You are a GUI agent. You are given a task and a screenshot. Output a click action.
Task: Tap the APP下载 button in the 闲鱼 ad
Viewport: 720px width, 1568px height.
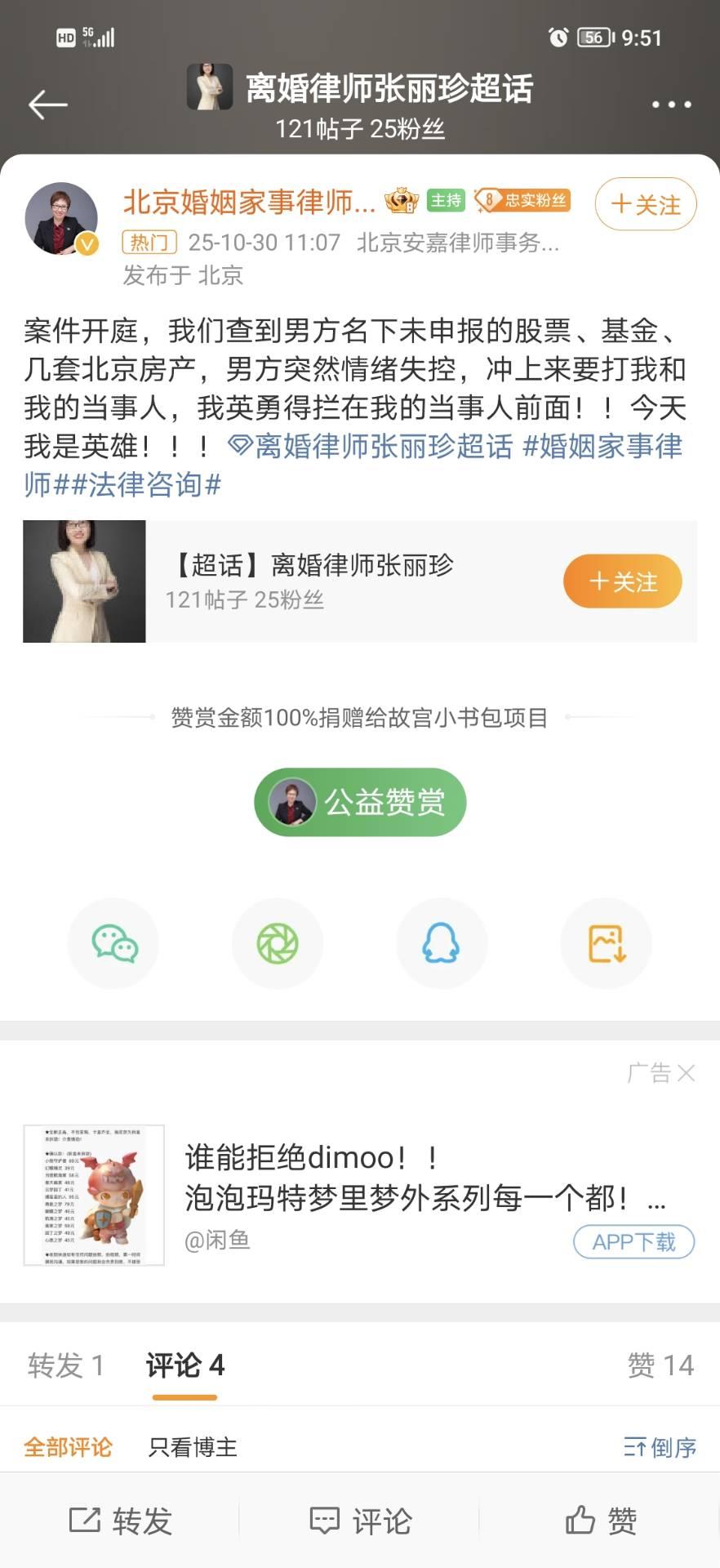pos(633,1242)
